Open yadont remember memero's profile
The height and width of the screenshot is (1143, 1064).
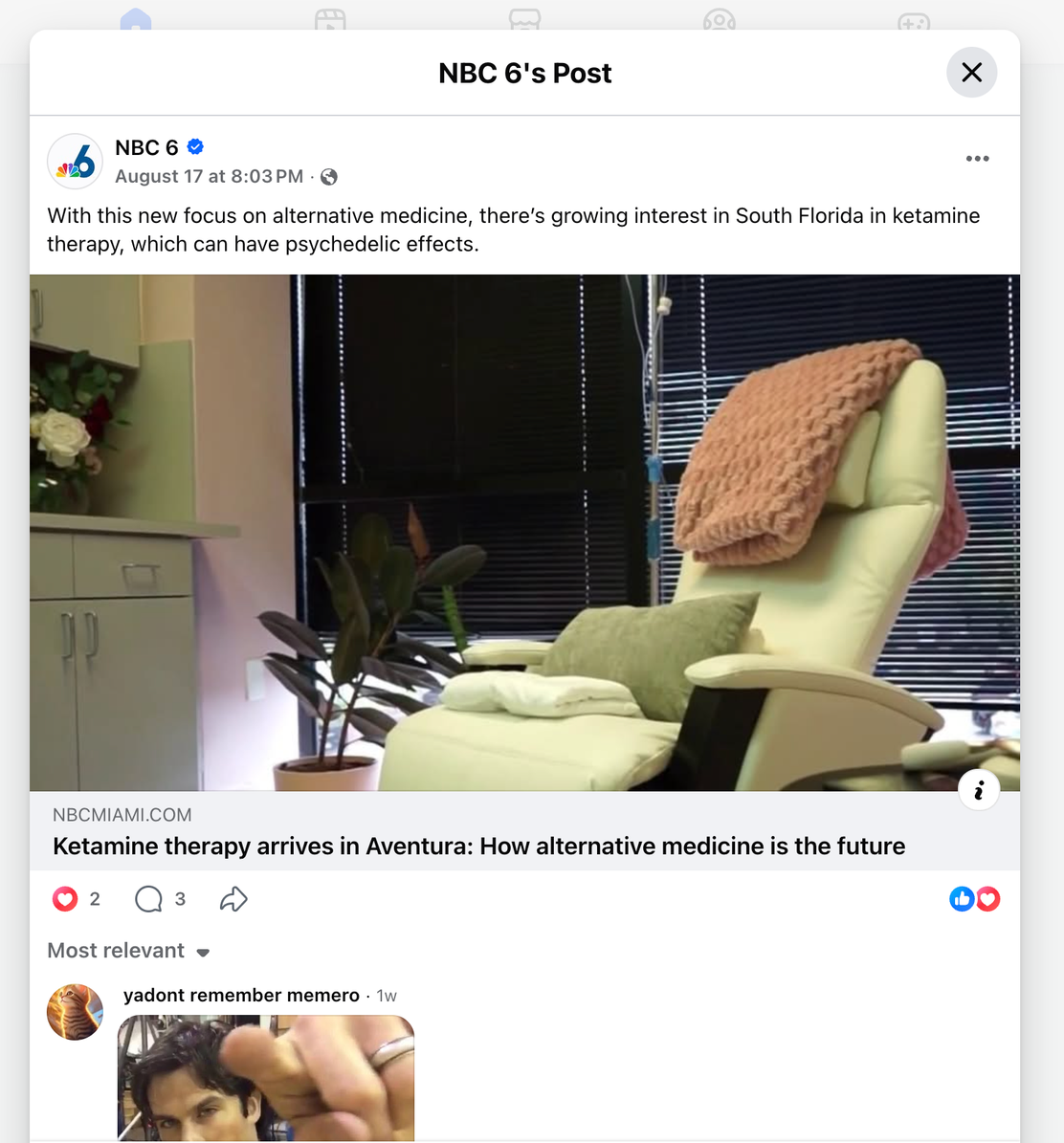241,995
